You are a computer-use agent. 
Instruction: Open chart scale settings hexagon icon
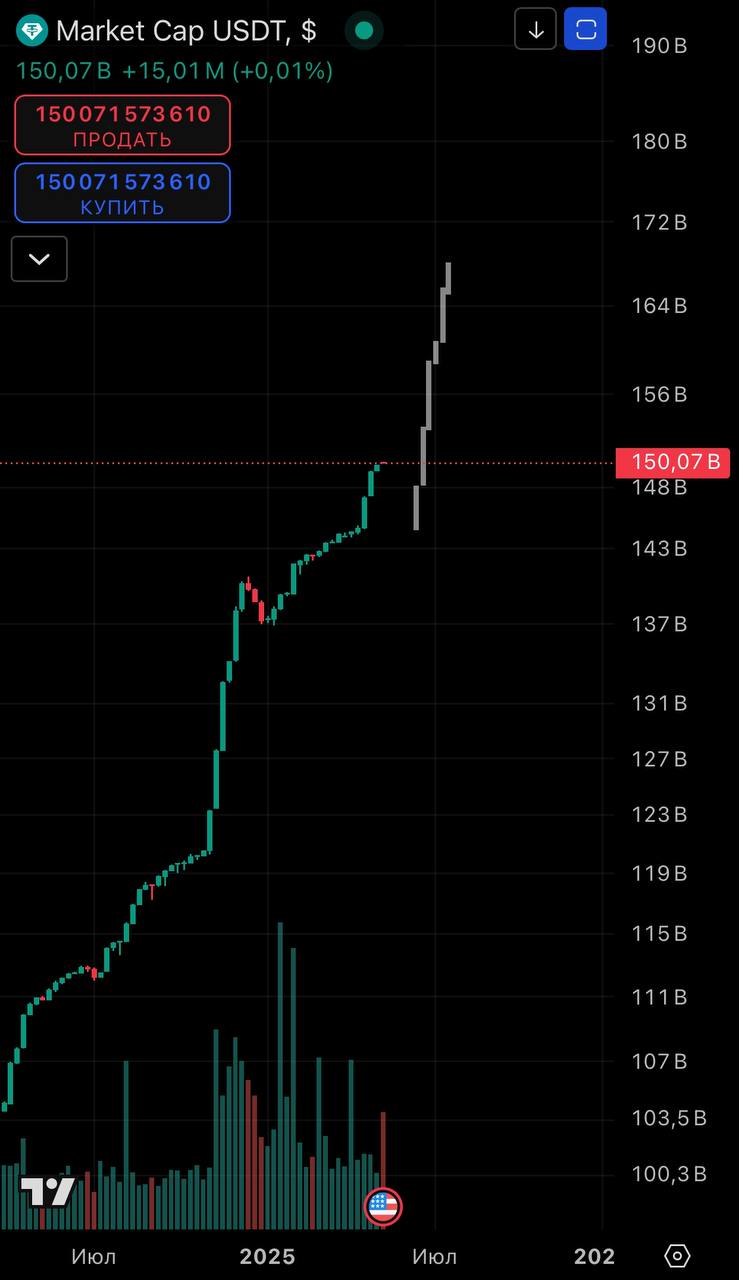[x=677, y=1255]
